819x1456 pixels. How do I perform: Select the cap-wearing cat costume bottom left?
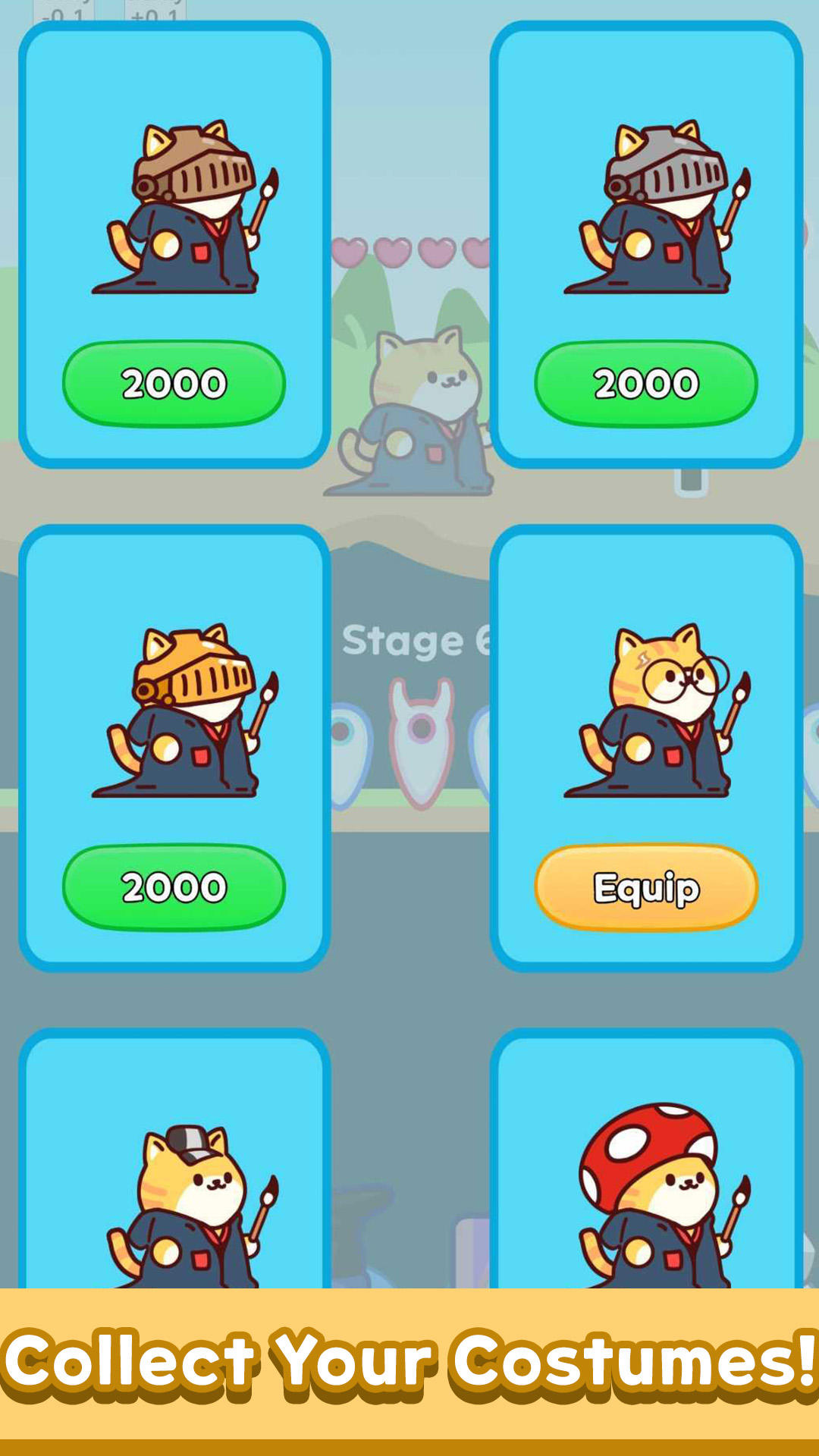190,1198
